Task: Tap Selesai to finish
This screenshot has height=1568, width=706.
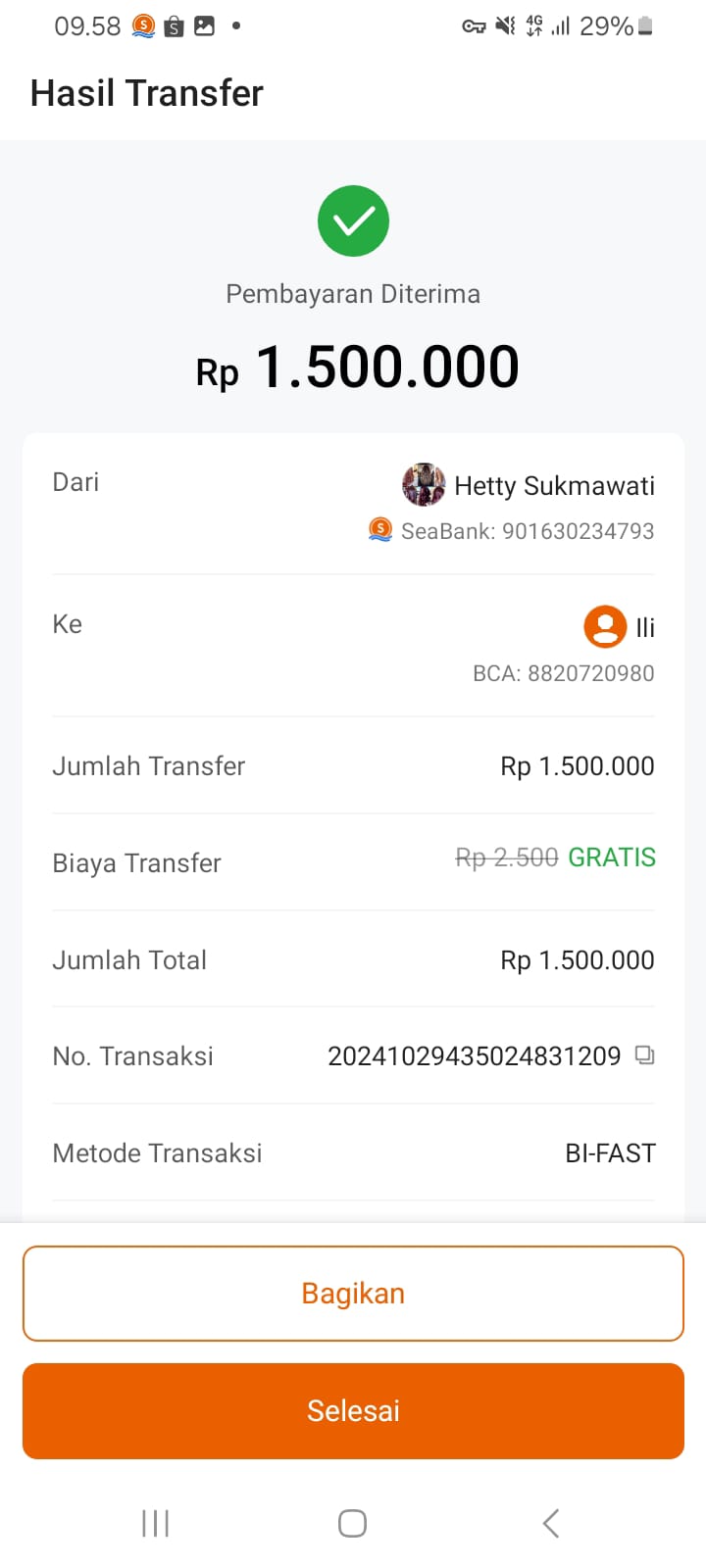Action: coord(353,1411)
